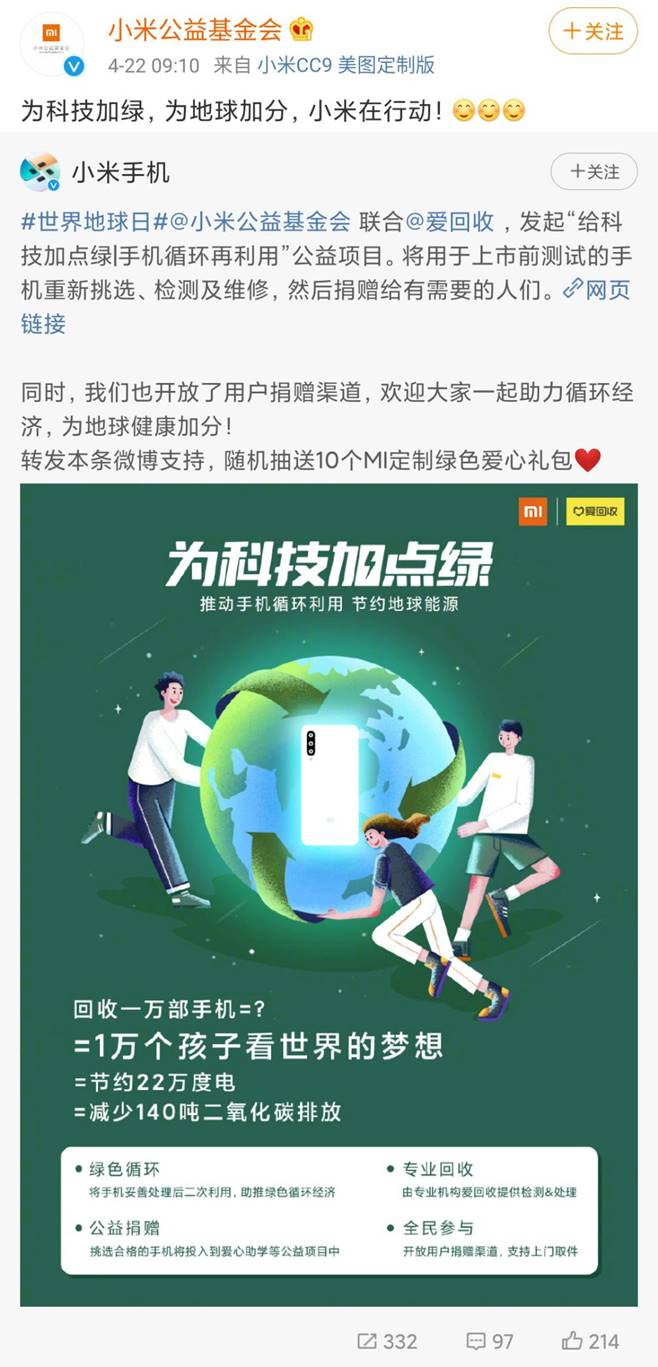View the 为科技加点绿 poster image

329,894
